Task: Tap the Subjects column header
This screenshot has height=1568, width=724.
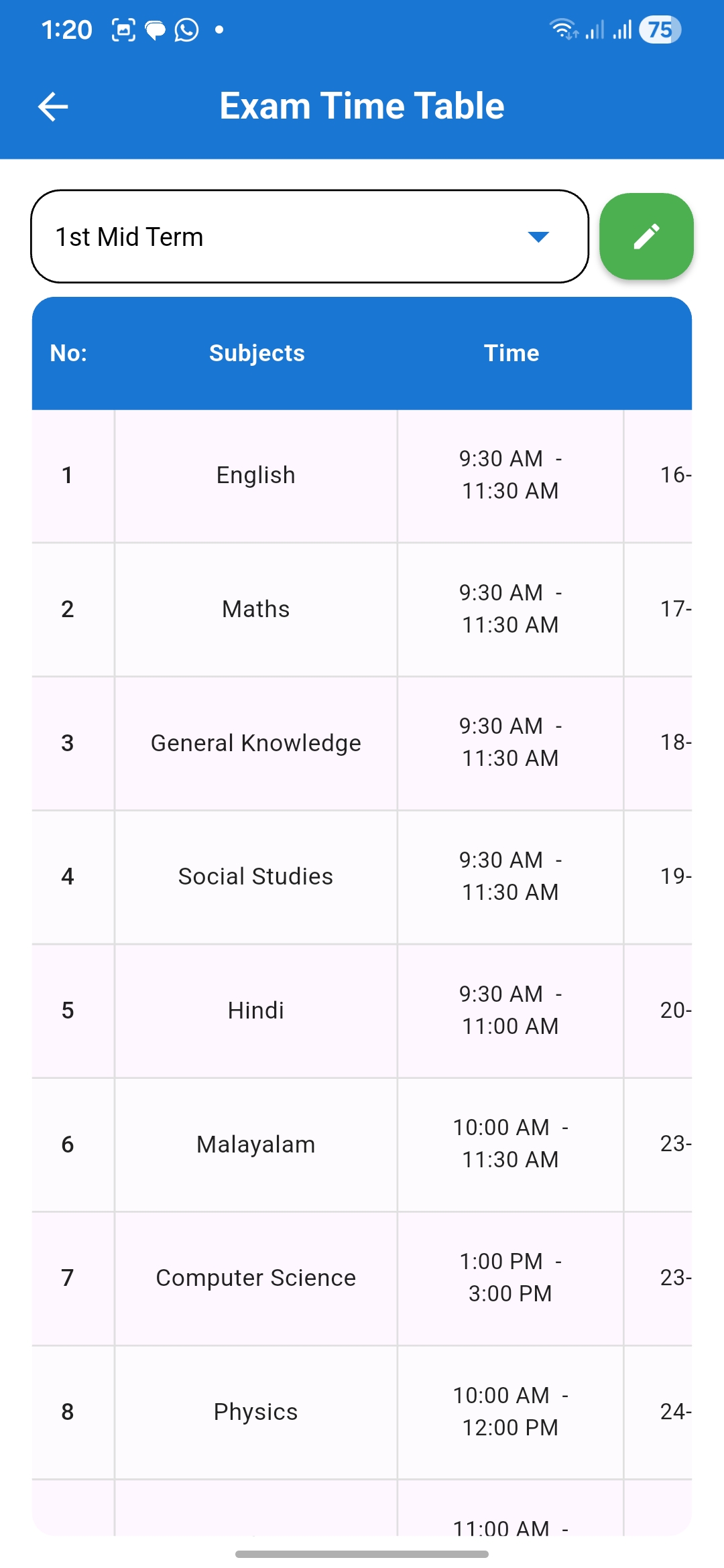Action: click(x=256, y=352)
